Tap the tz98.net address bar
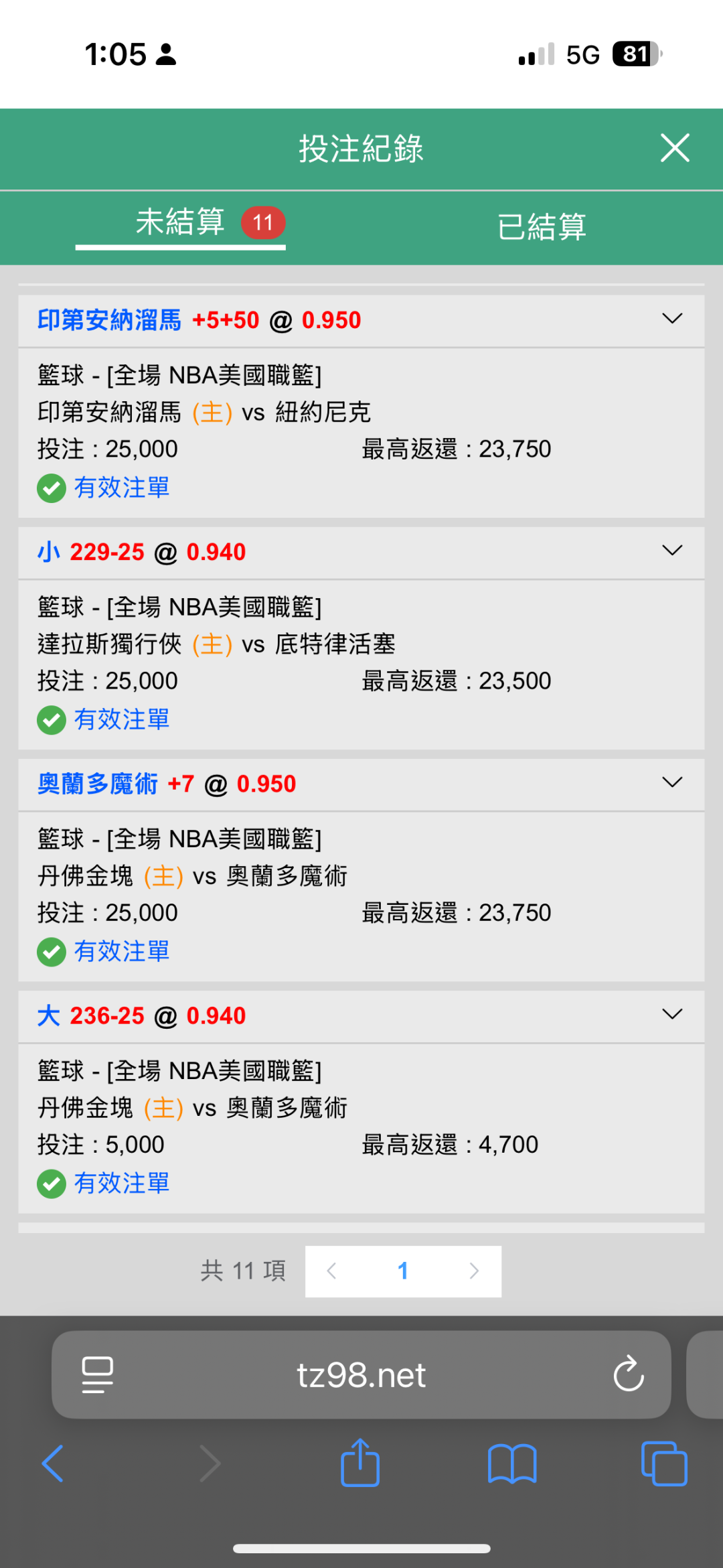Screen dimensions: 723x1568 361,1375
